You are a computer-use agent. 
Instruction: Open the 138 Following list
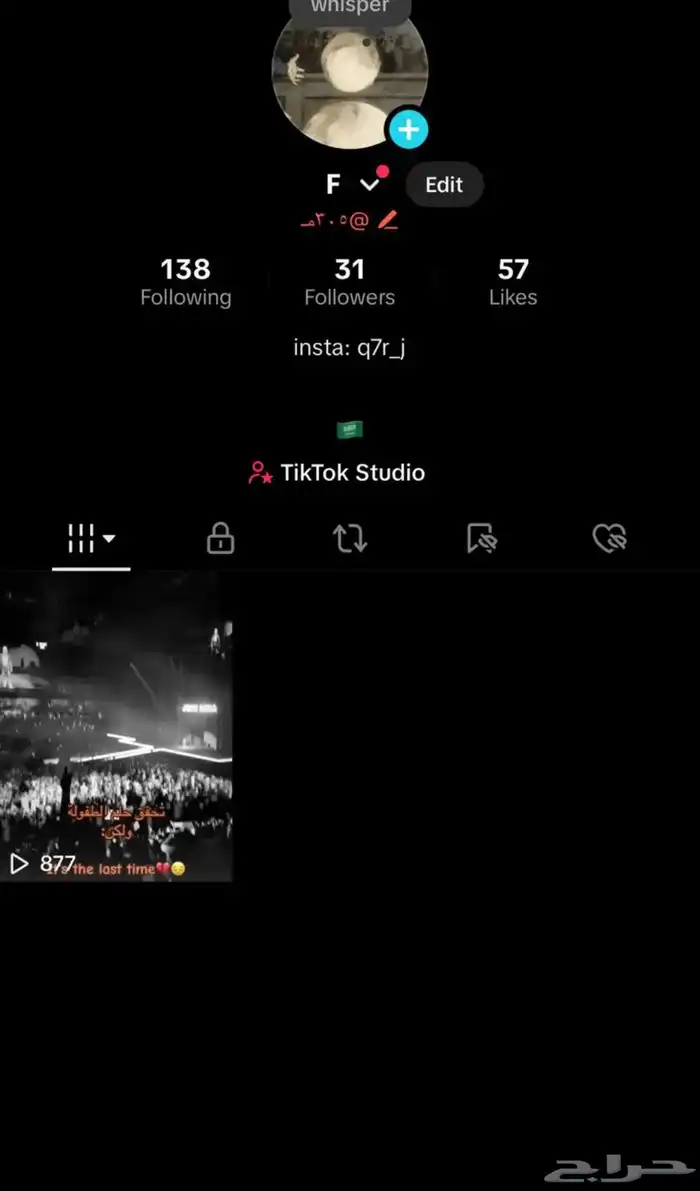pyautogui.click(x=185, y=282)
